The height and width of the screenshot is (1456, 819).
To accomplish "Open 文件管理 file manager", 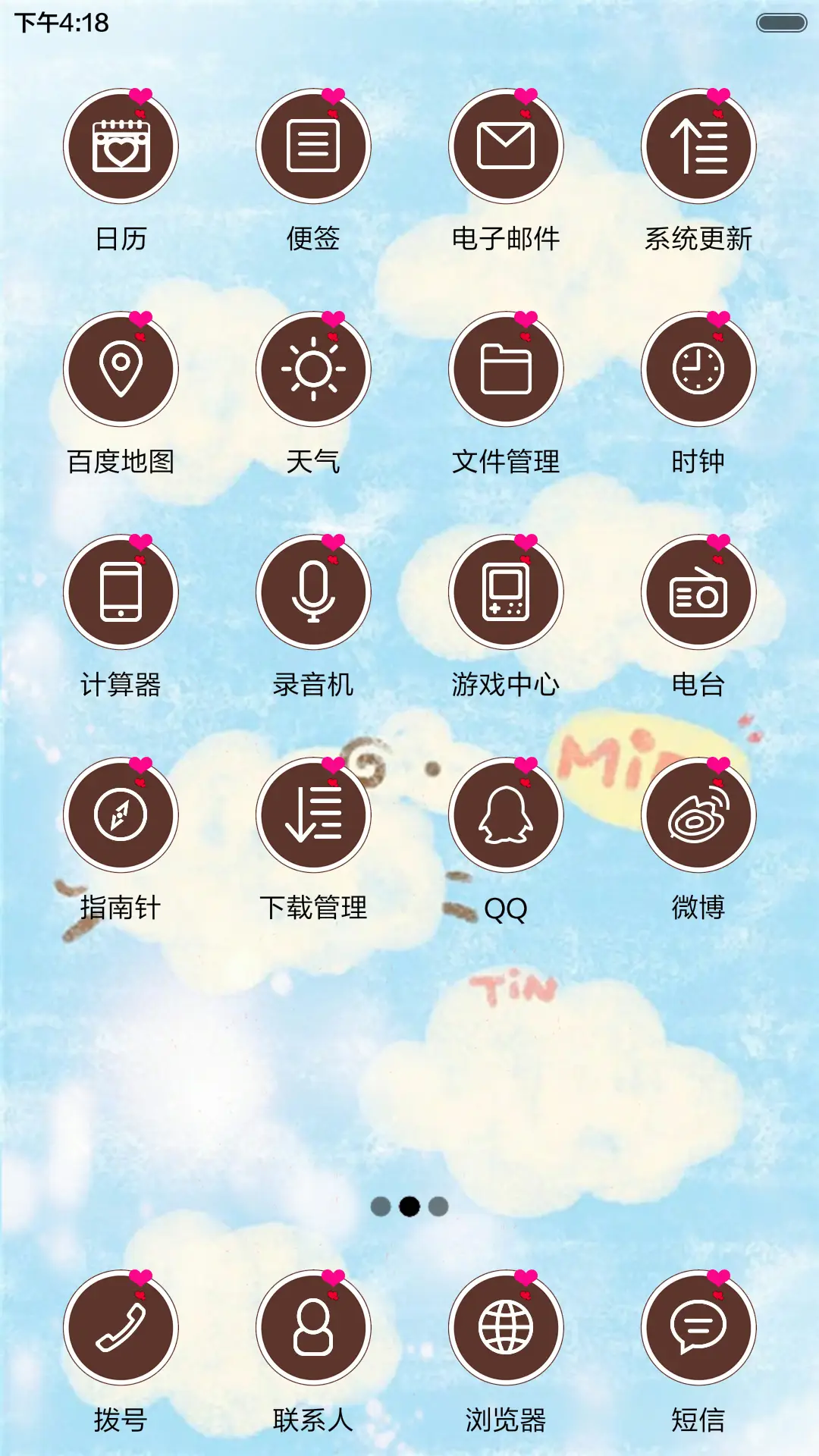I will [507, 369].
